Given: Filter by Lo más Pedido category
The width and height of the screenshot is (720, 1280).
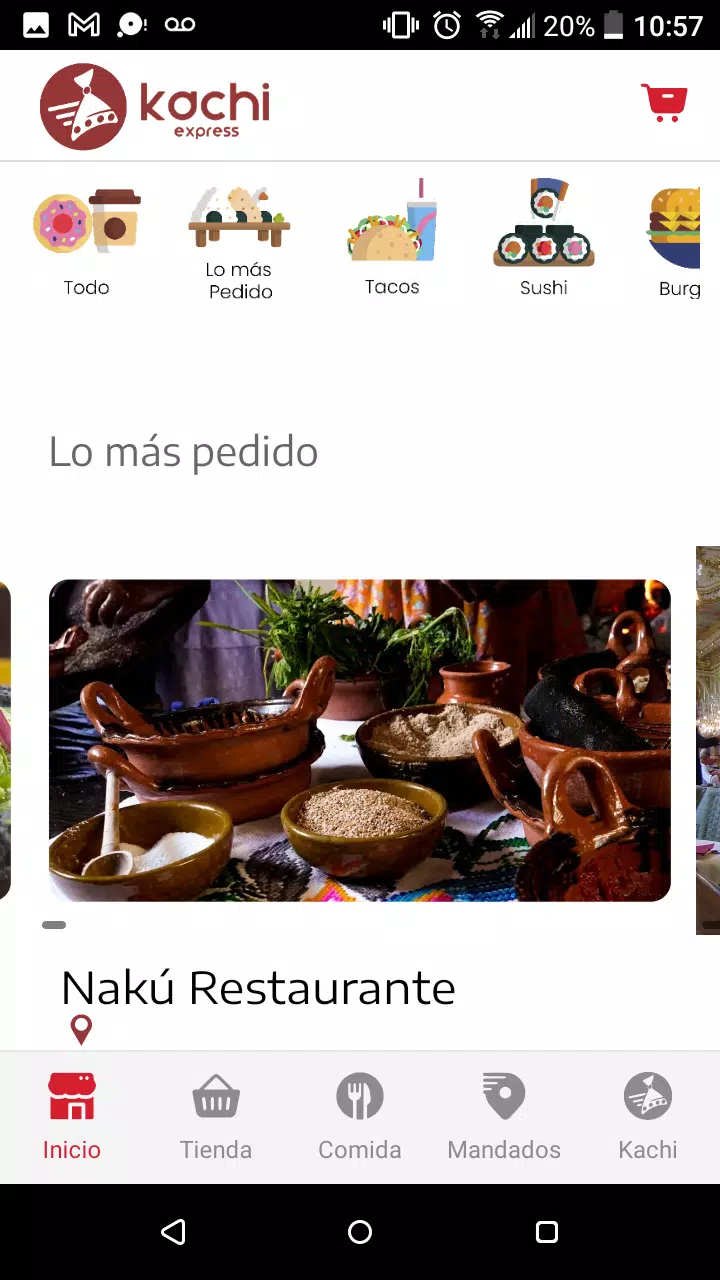Looking at the screenshot, I should (x=239, y=241).
